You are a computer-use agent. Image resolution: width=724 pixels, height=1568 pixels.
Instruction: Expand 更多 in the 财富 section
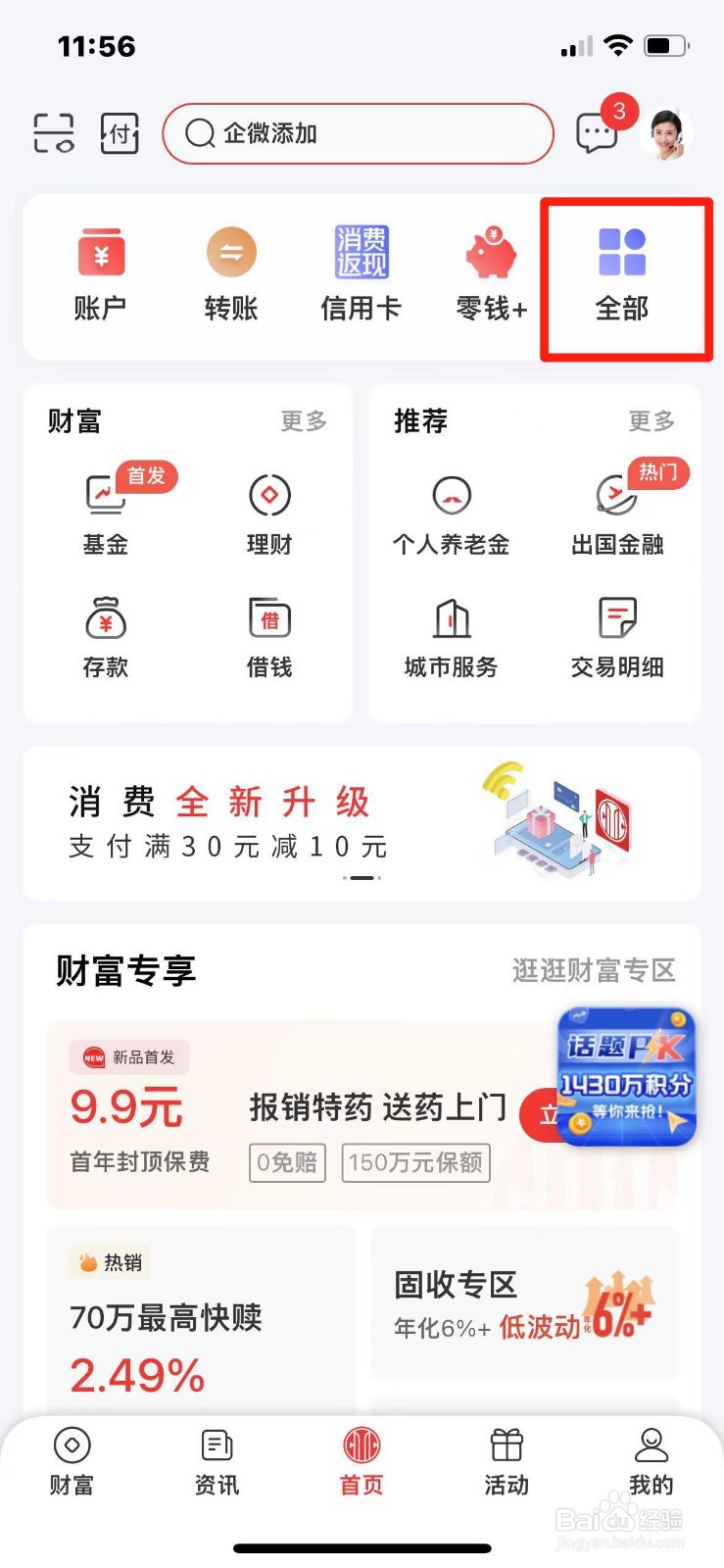tap(304, 421)
